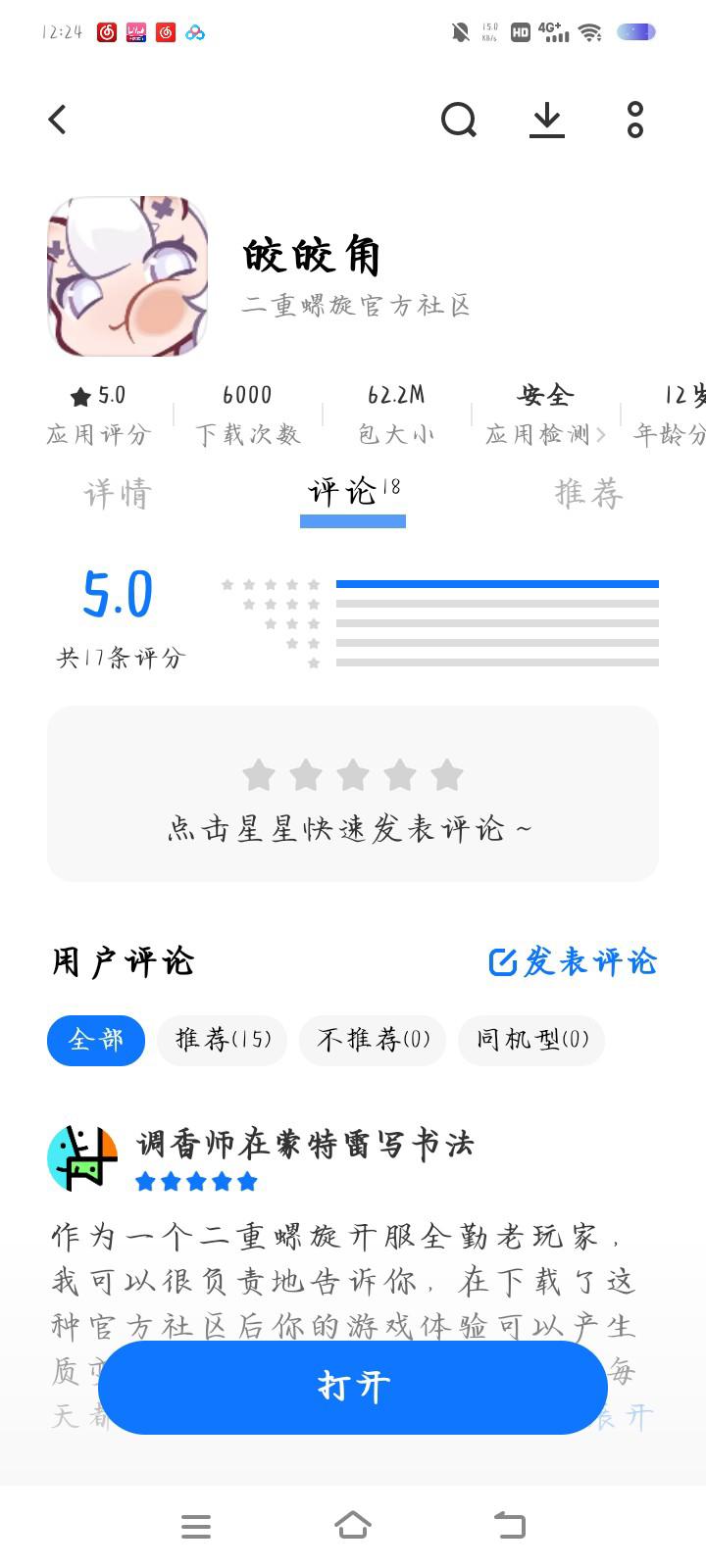Go to the system home screen
This screenshot has height=1568, width=706.
click(x=353, y=1526)
